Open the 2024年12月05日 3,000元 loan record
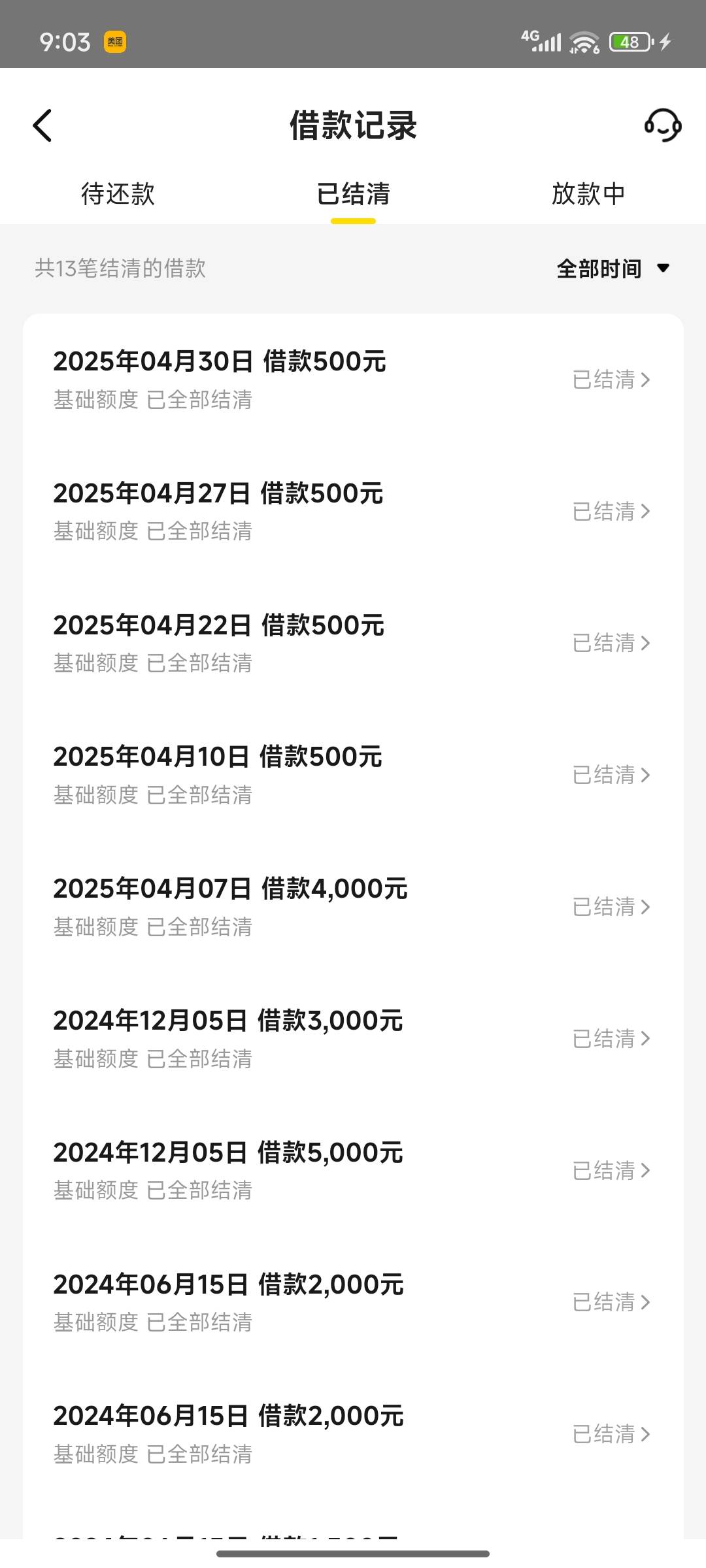706x1568 pixels. pyautogui.click(x=353, y=1039)
